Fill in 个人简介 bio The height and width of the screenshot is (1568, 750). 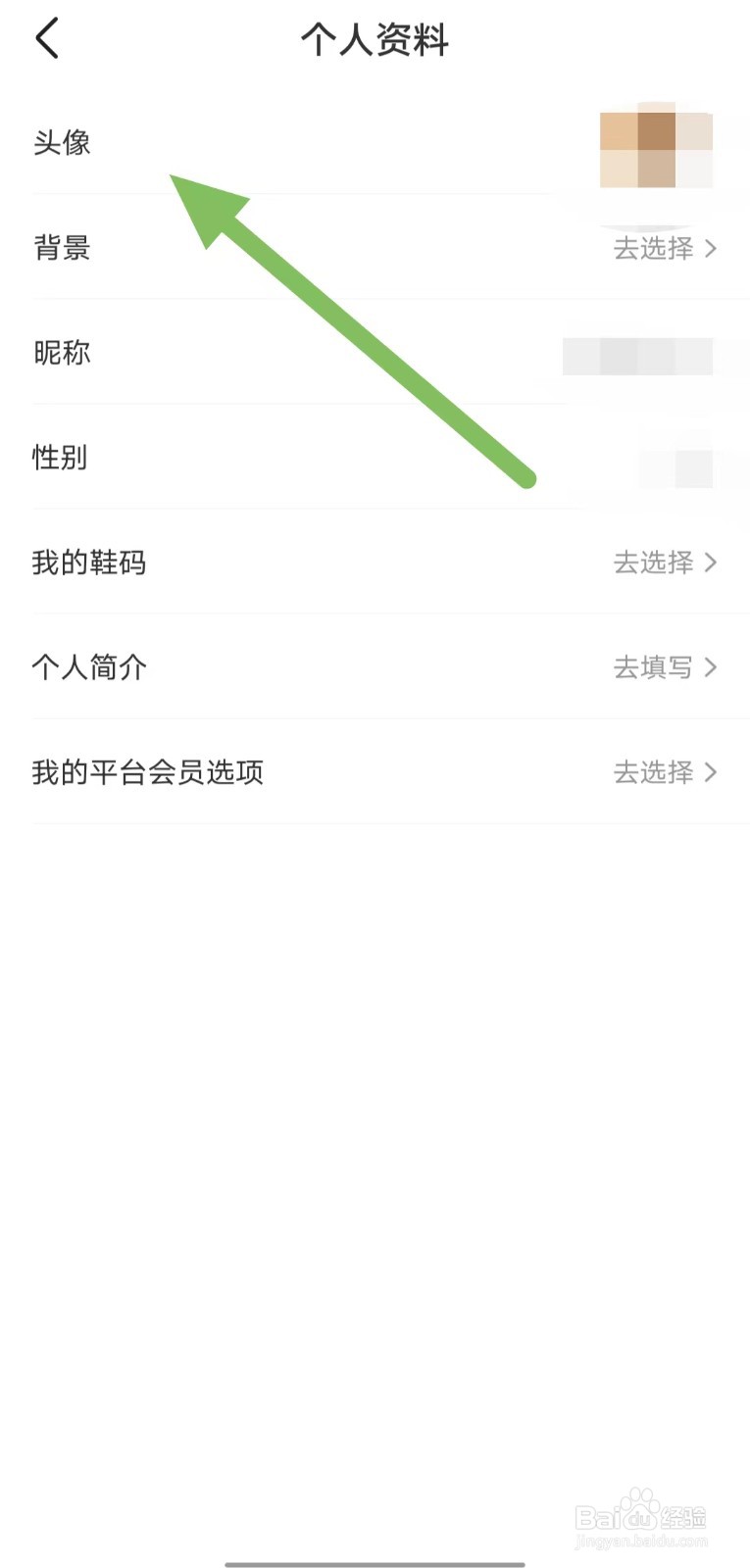pos(665,667)
